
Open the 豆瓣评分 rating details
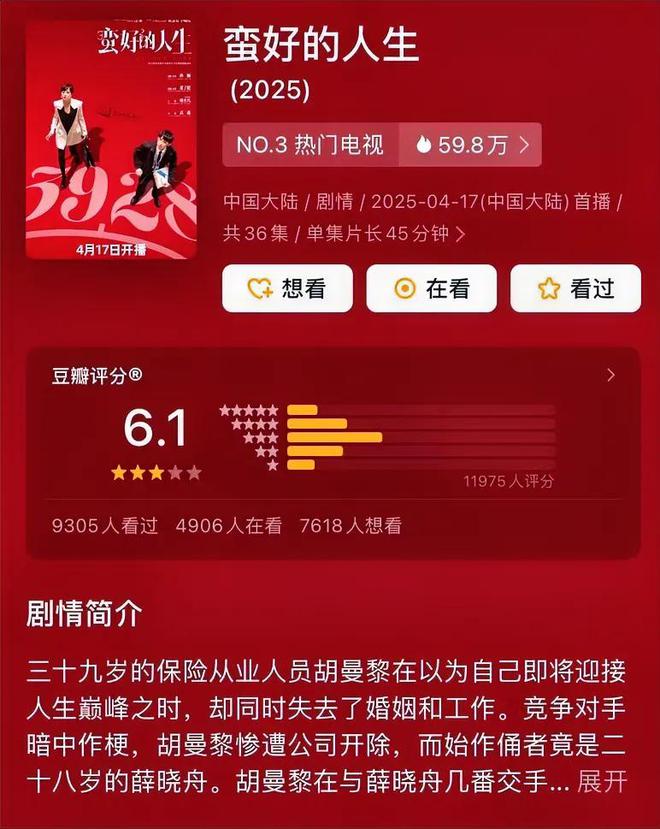click(x=611, y=376)
